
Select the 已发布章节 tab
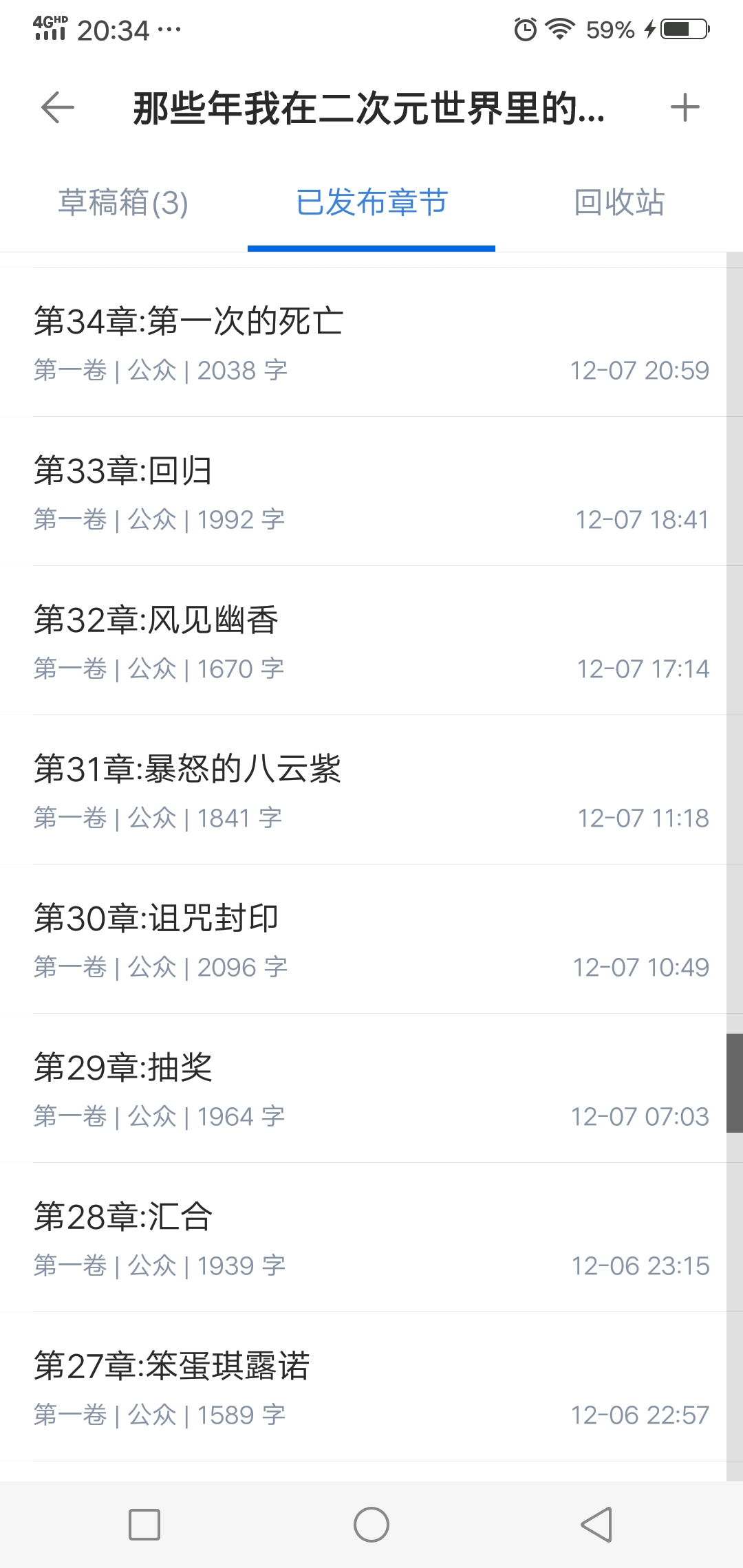371,203
